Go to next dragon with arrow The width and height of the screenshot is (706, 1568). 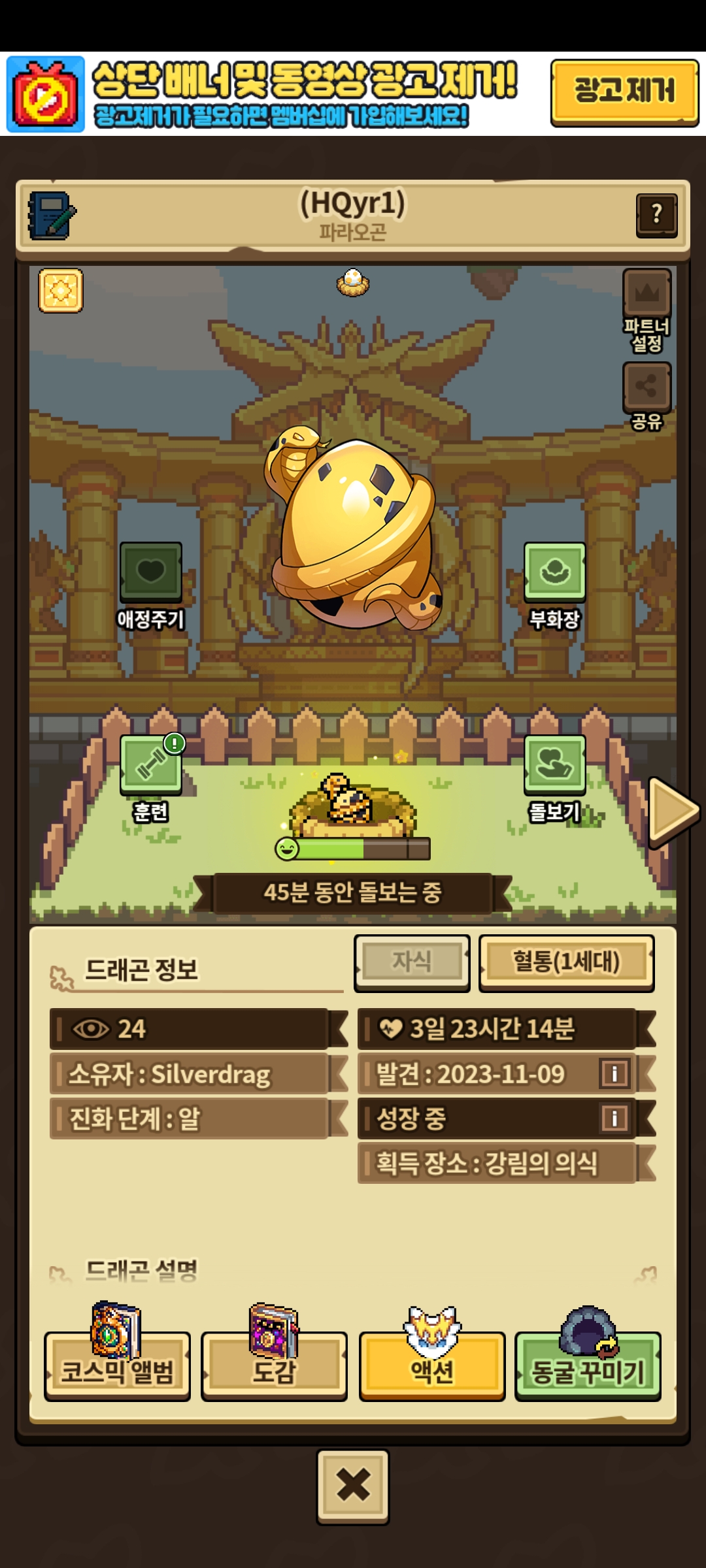click(674, 811)
